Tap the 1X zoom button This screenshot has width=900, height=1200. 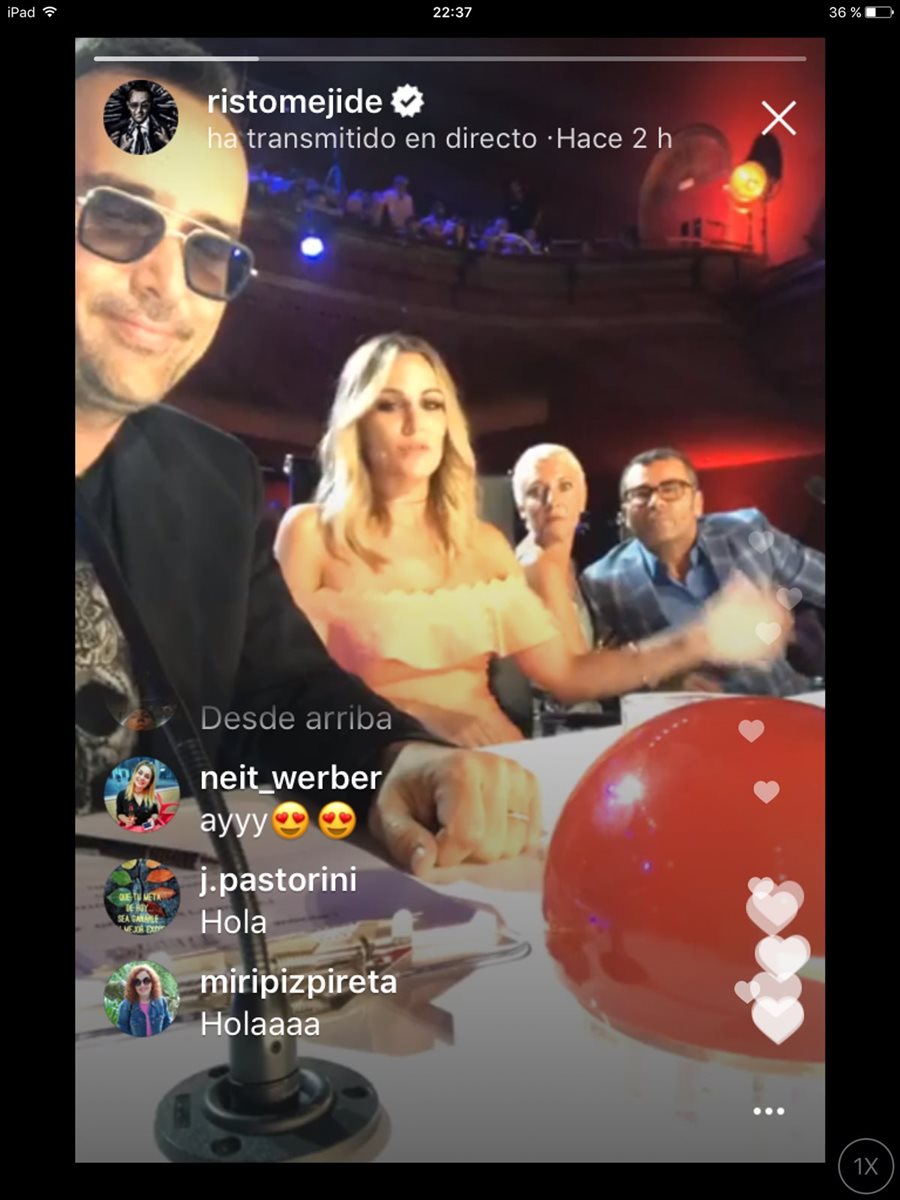click(865, 1165)
